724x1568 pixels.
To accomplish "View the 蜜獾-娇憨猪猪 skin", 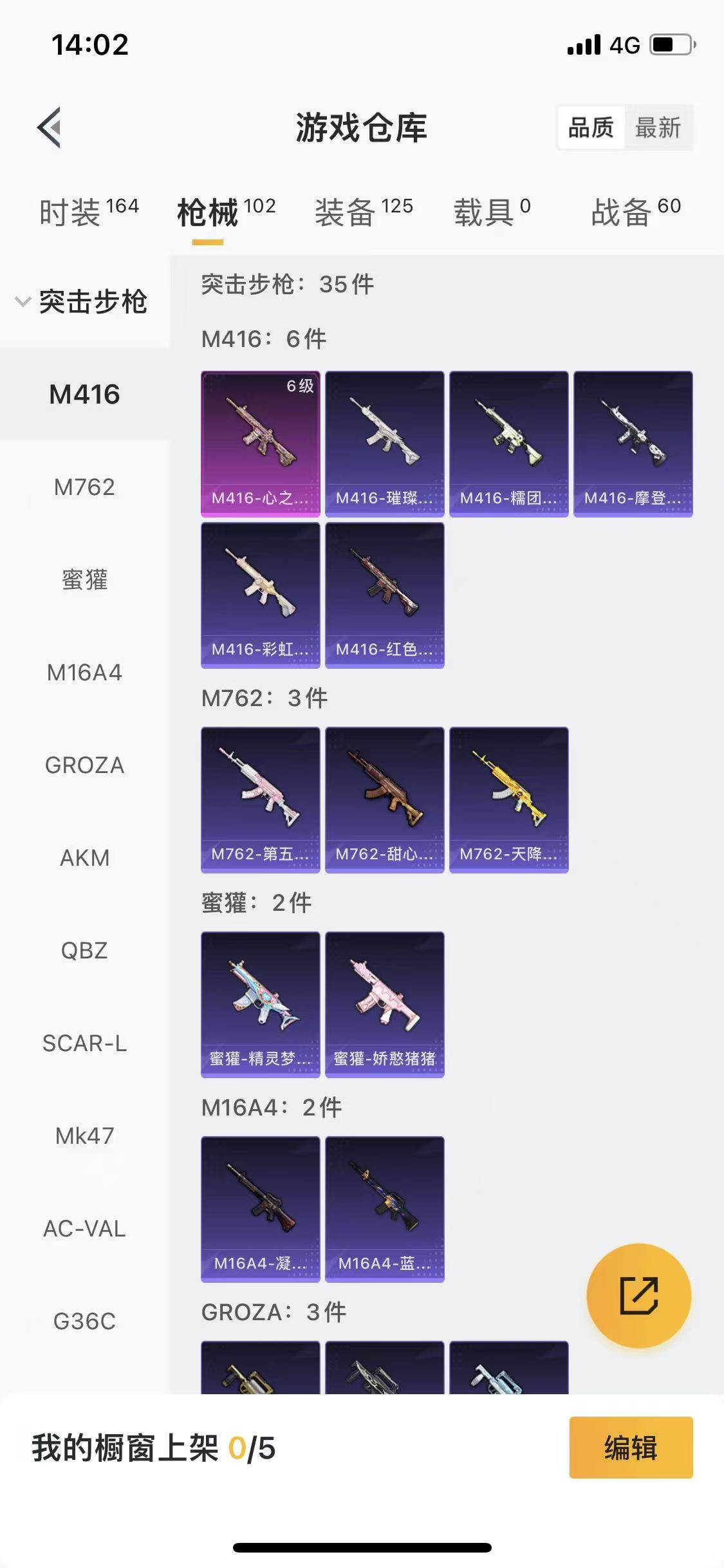I will click(384, 1004).
